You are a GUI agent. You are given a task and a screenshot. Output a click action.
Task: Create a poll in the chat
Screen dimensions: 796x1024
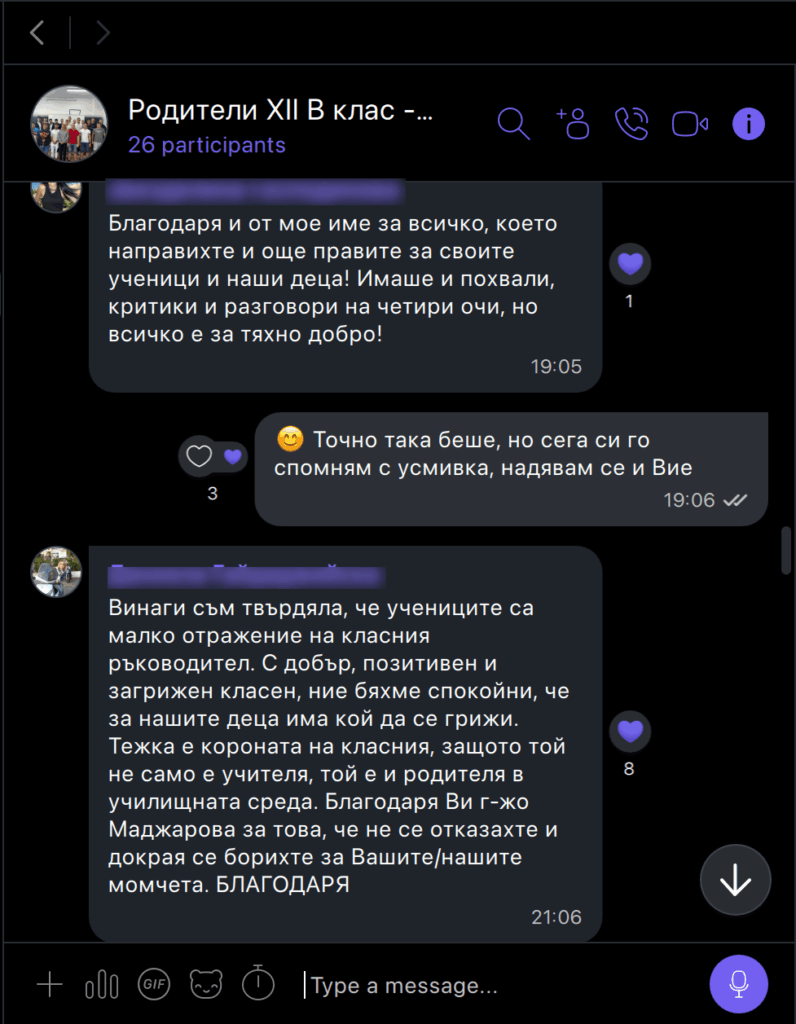(x=101, y=985)
